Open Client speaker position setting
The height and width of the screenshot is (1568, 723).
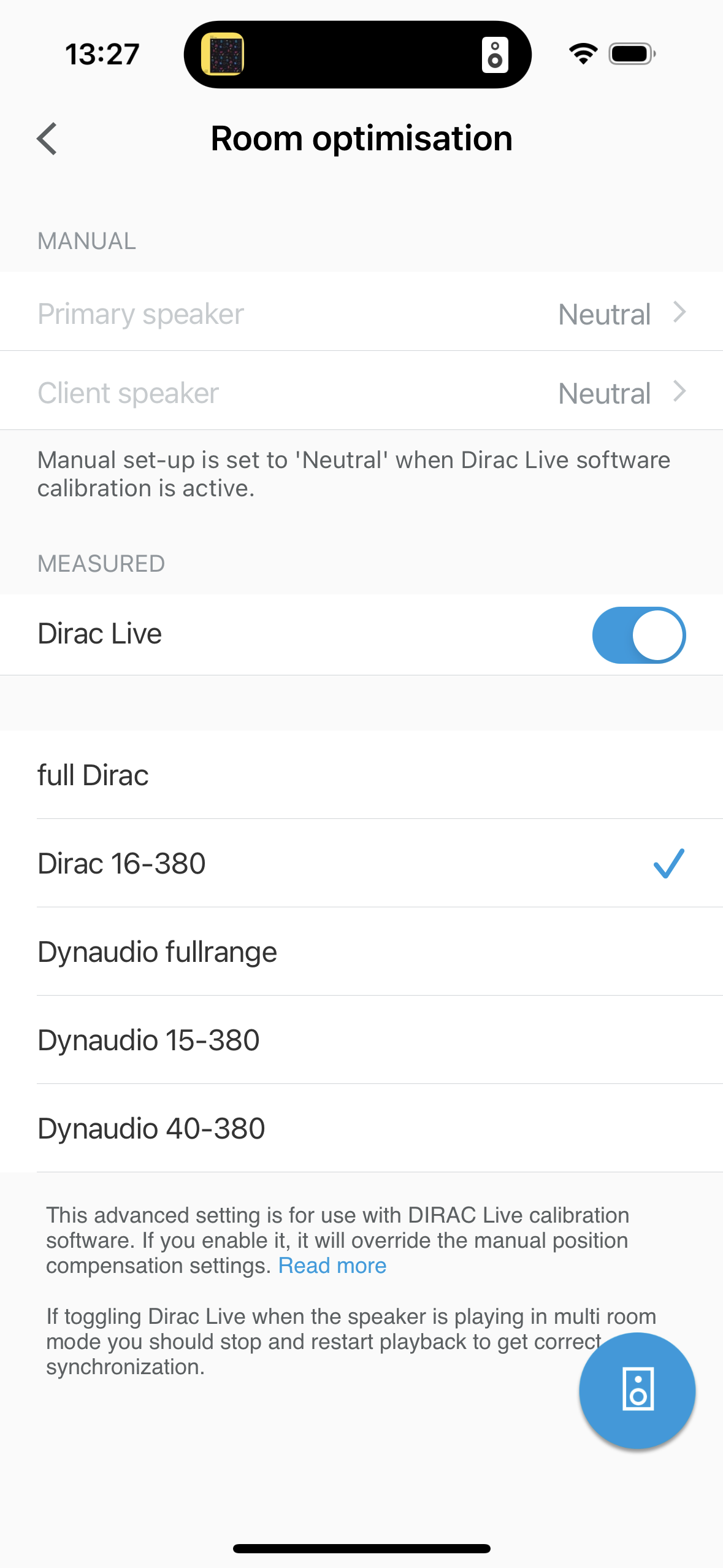click(361, 393)
